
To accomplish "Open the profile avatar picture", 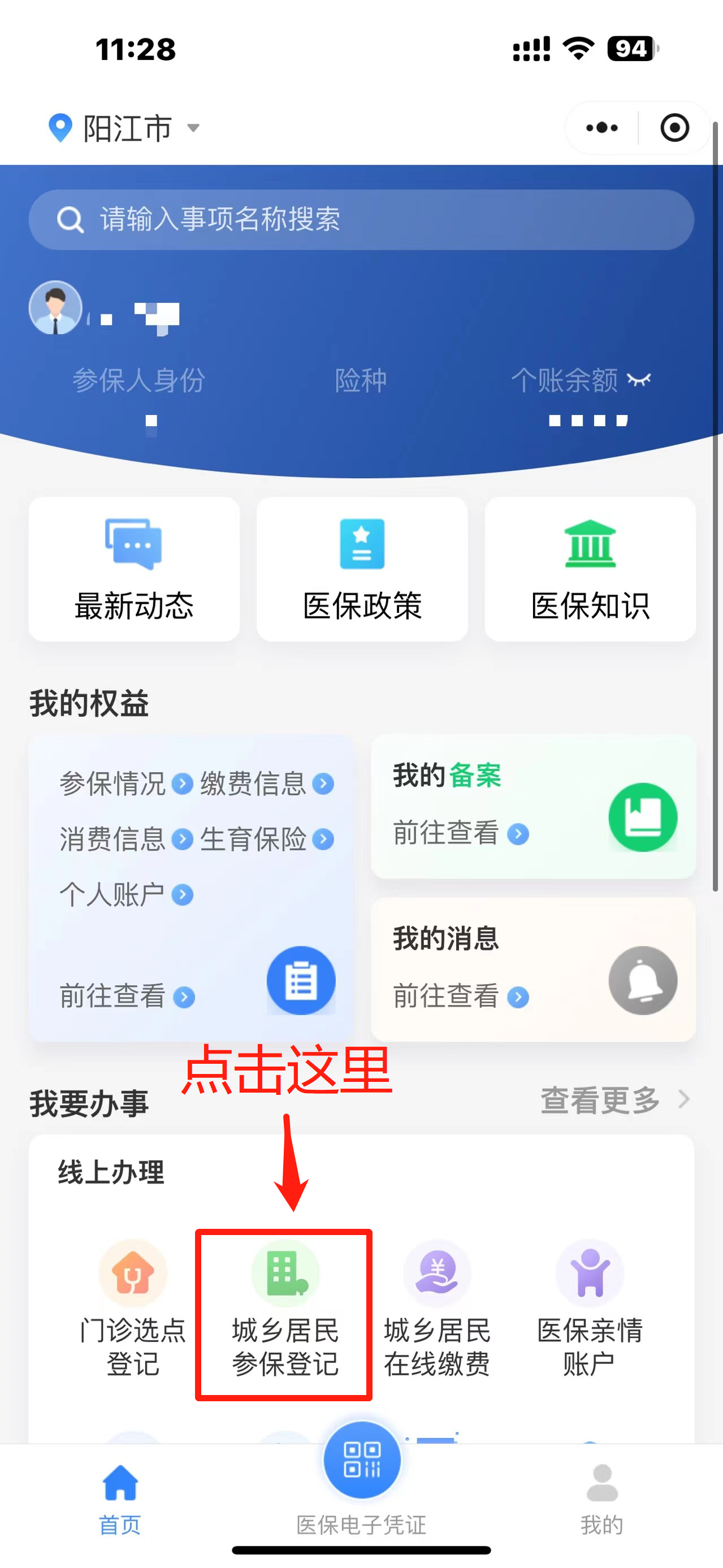I will [x=55, y=307].
